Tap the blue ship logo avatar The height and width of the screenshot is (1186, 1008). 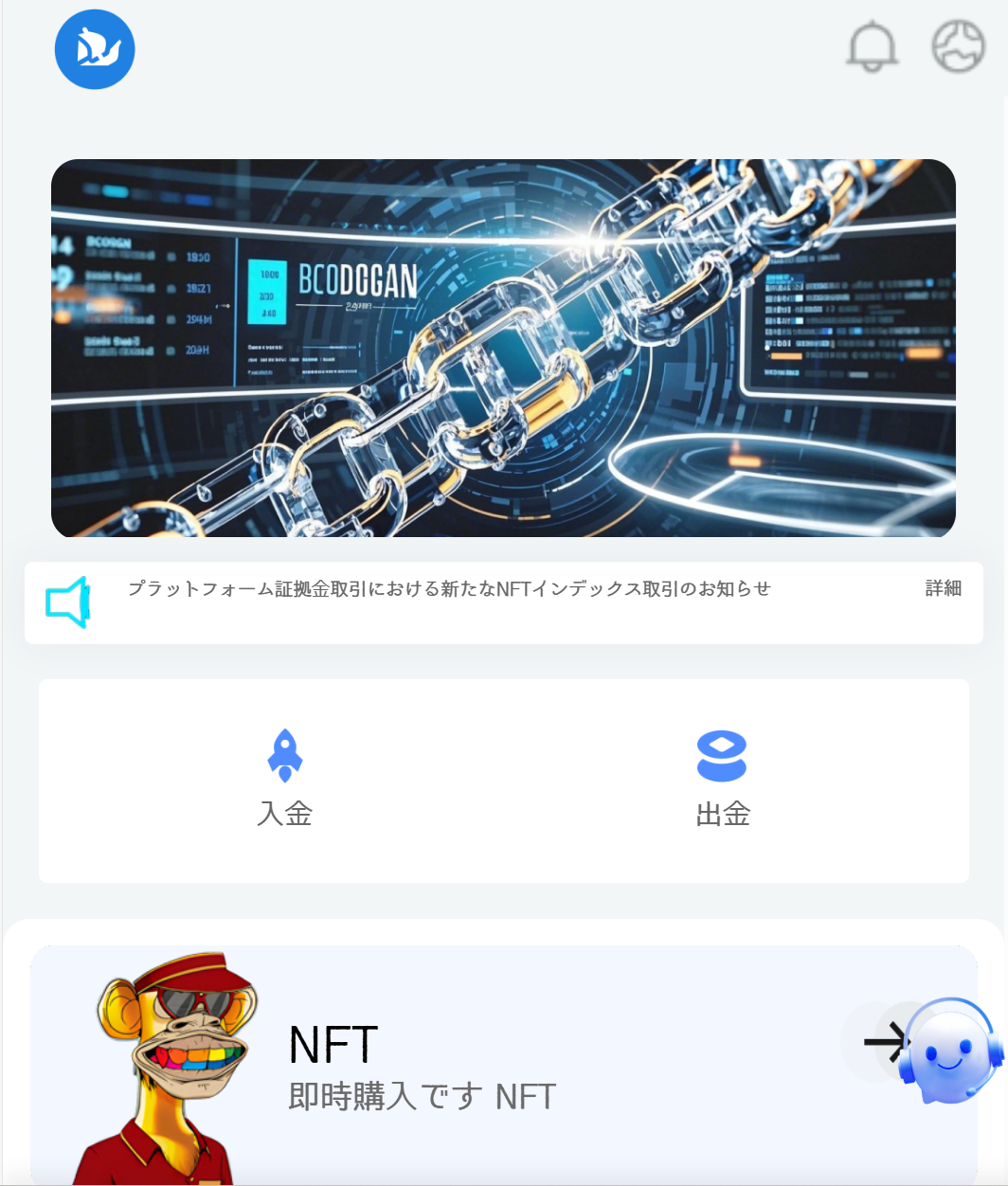(x=95, y=49)
